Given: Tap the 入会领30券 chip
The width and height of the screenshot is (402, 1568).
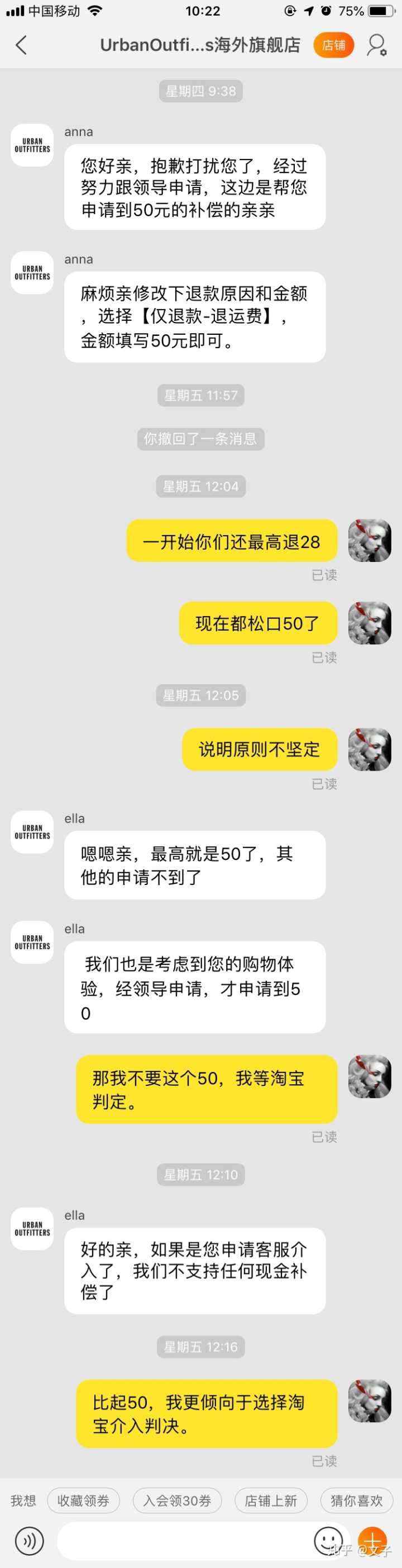Looking at the screenshot, I should 176,1500.
